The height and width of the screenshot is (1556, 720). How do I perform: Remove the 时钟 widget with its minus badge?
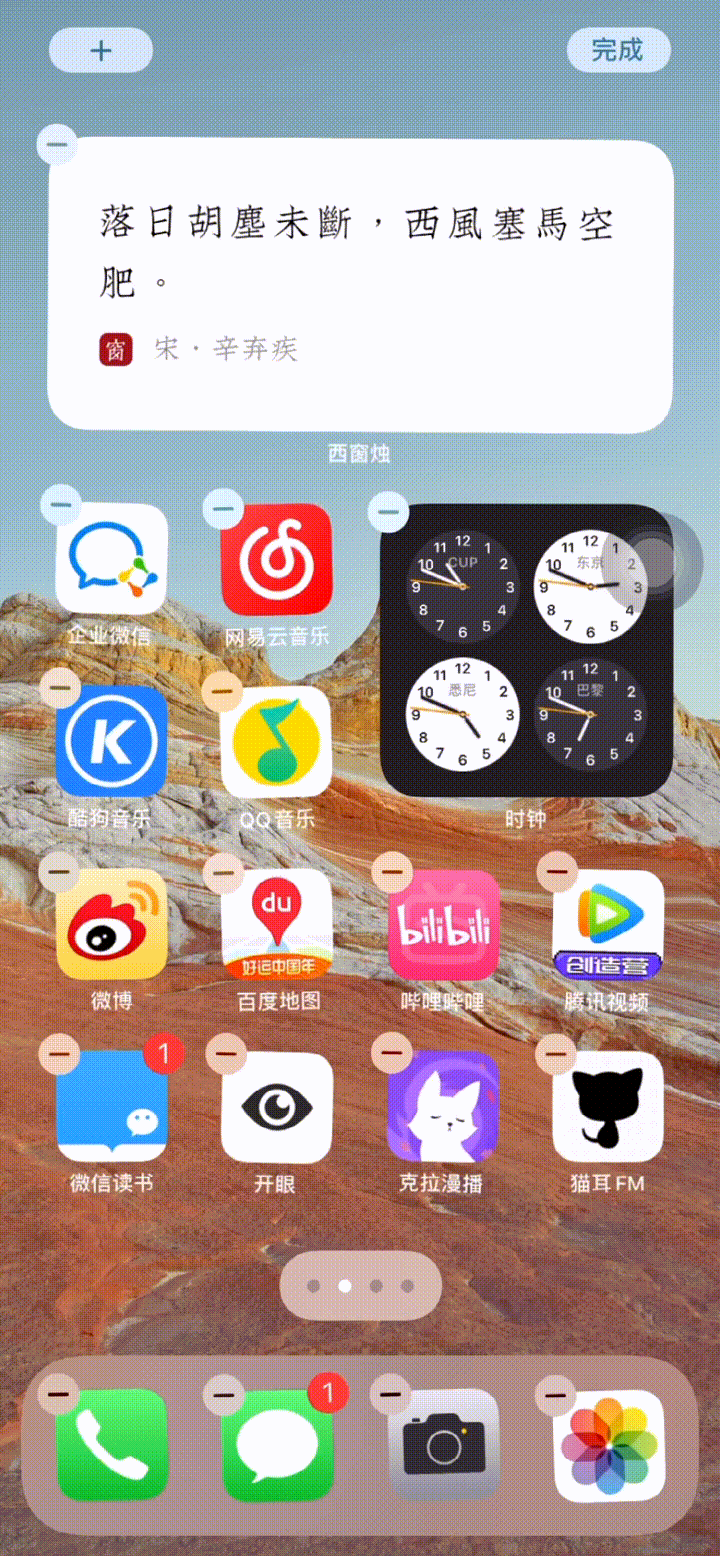[388, 512]
